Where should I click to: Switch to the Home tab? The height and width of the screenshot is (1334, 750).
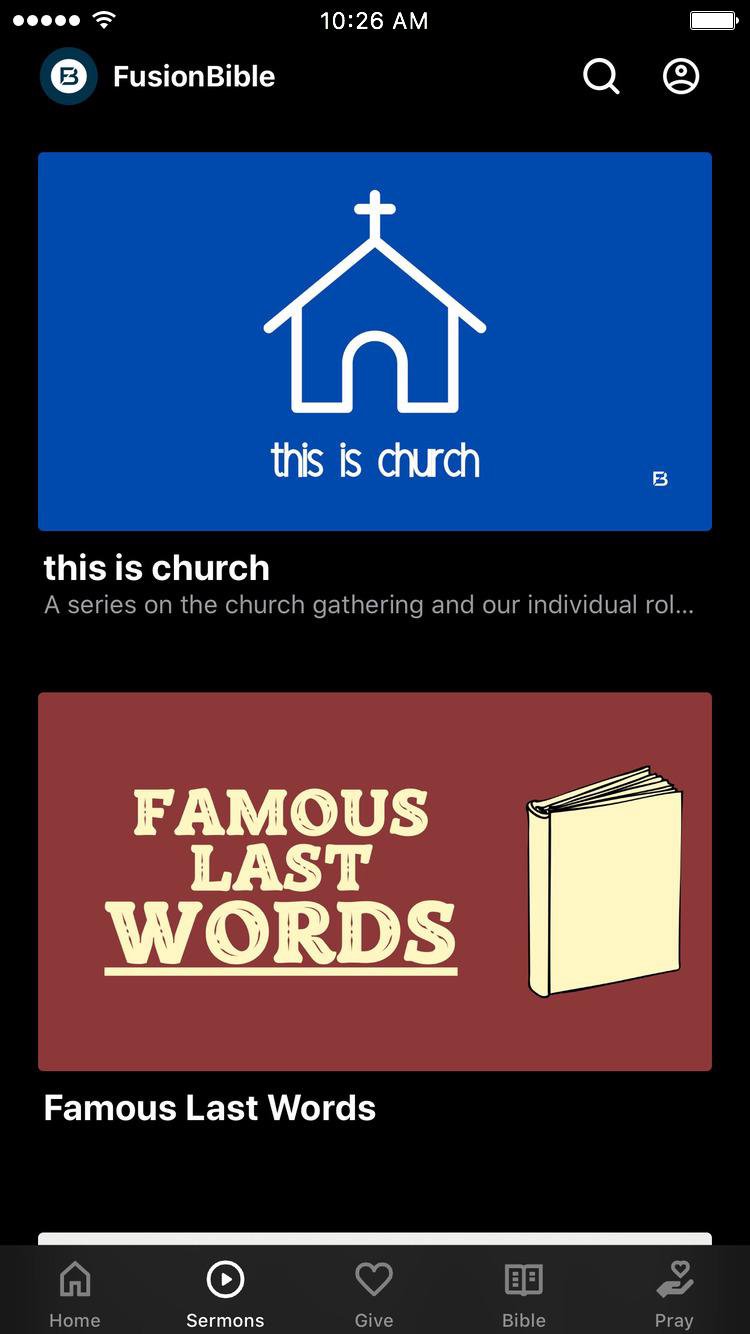tap(75, 1292)
